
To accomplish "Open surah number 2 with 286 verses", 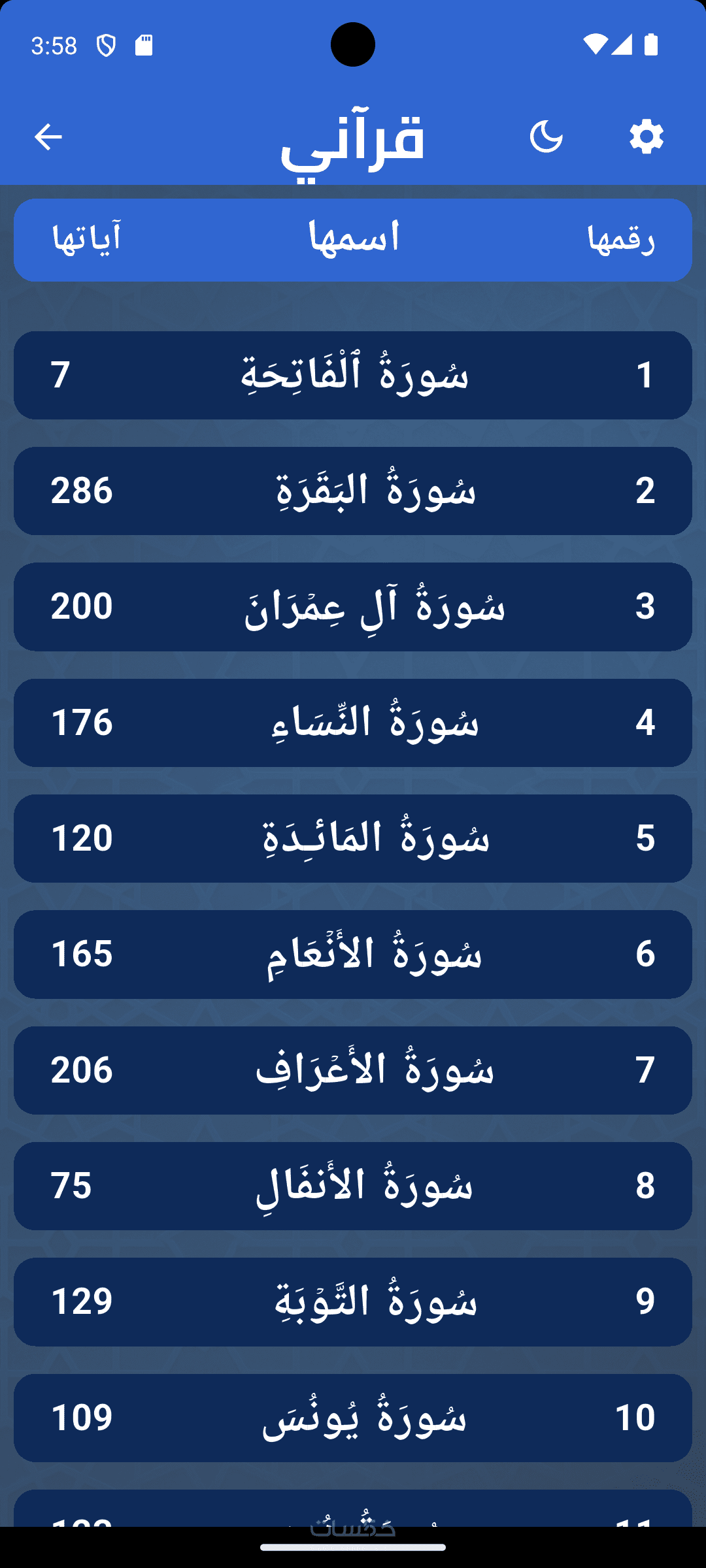I will coord(353,491).
